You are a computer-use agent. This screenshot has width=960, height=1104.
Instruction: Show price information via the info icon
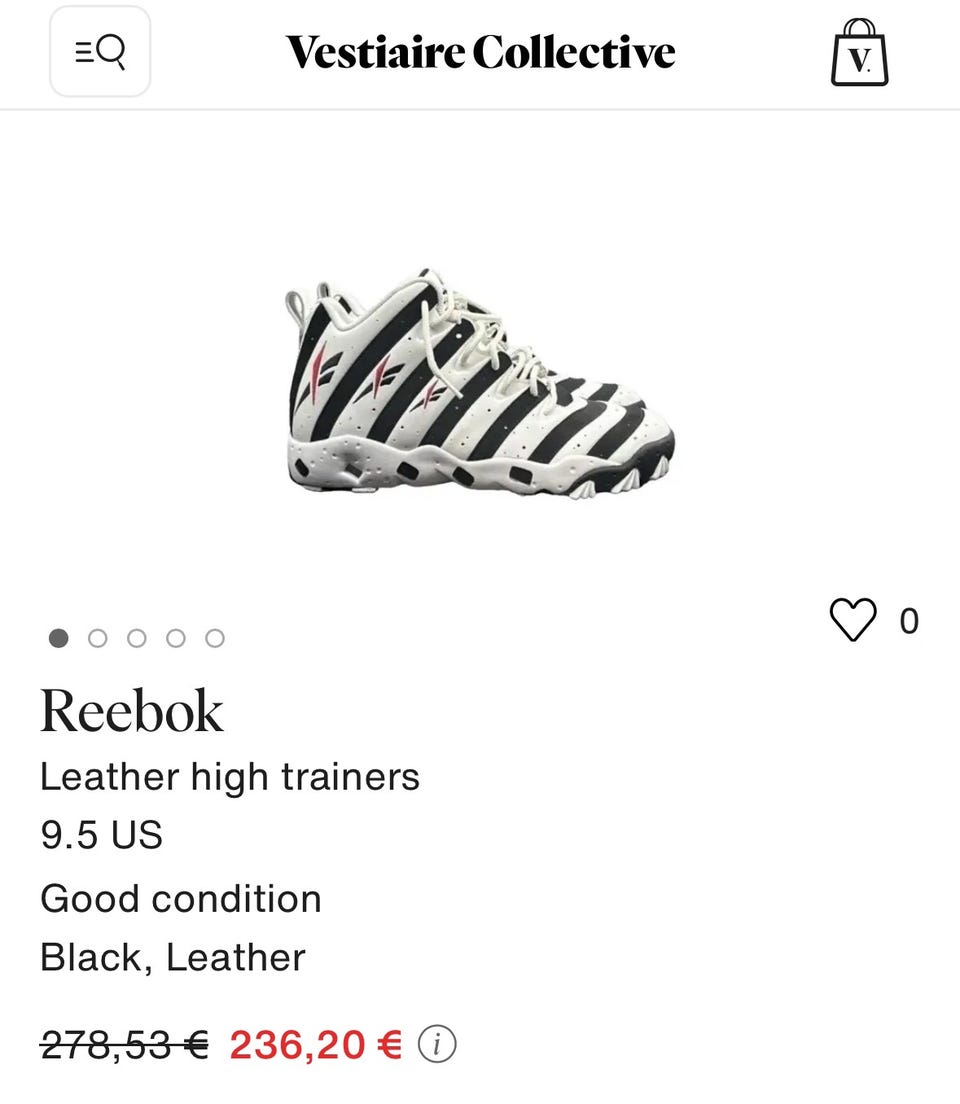point(437,1045)
